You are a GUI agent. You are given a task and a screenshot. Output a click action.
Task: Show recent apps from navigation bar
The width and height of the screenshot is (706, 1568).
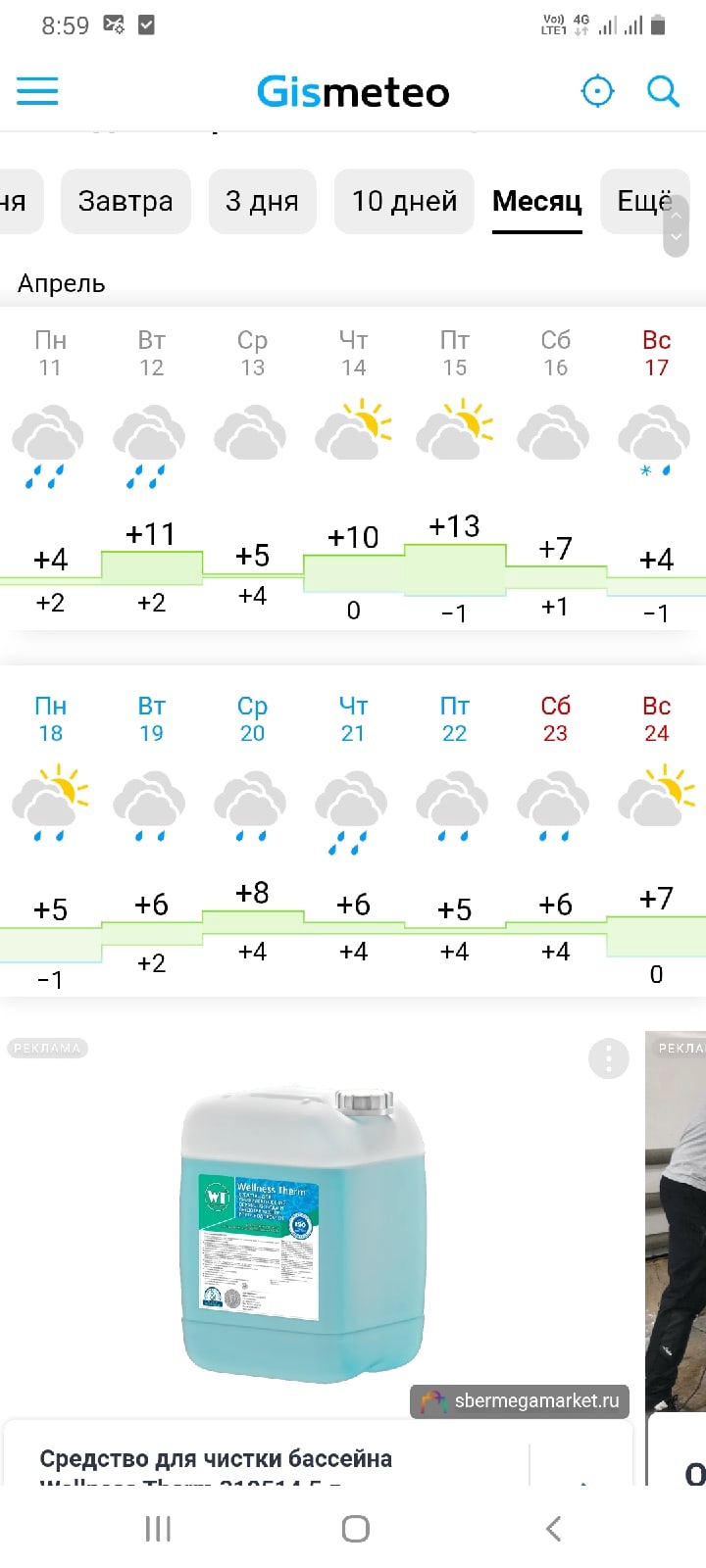[158, 1529]
